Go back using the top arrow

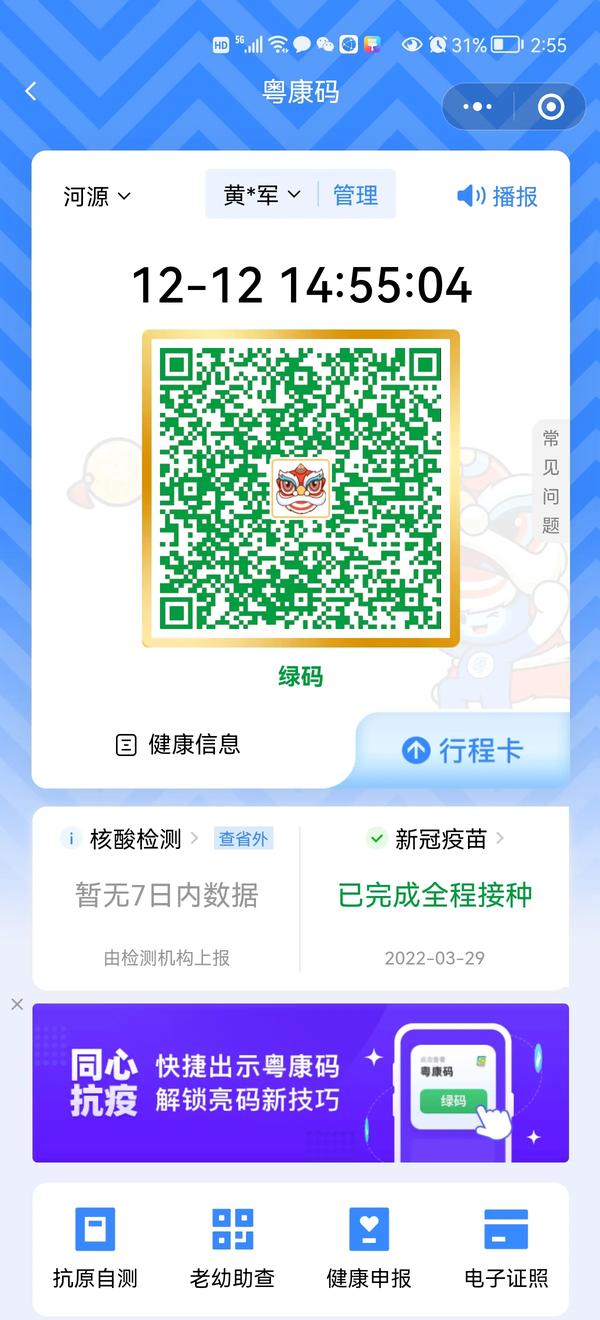tap(31, 92)
